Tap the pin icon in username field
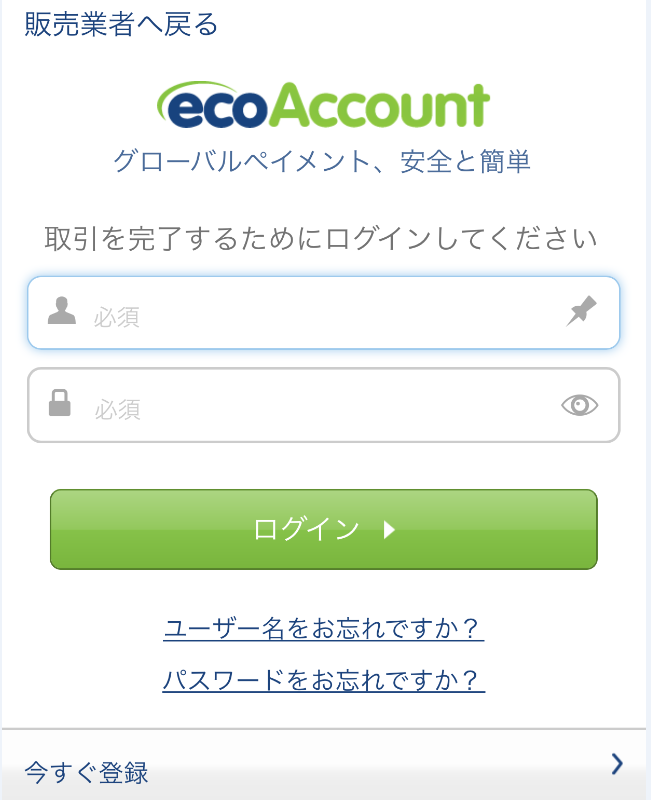The image size is (651, 800). pyautogui.click(x=581, y=313)
